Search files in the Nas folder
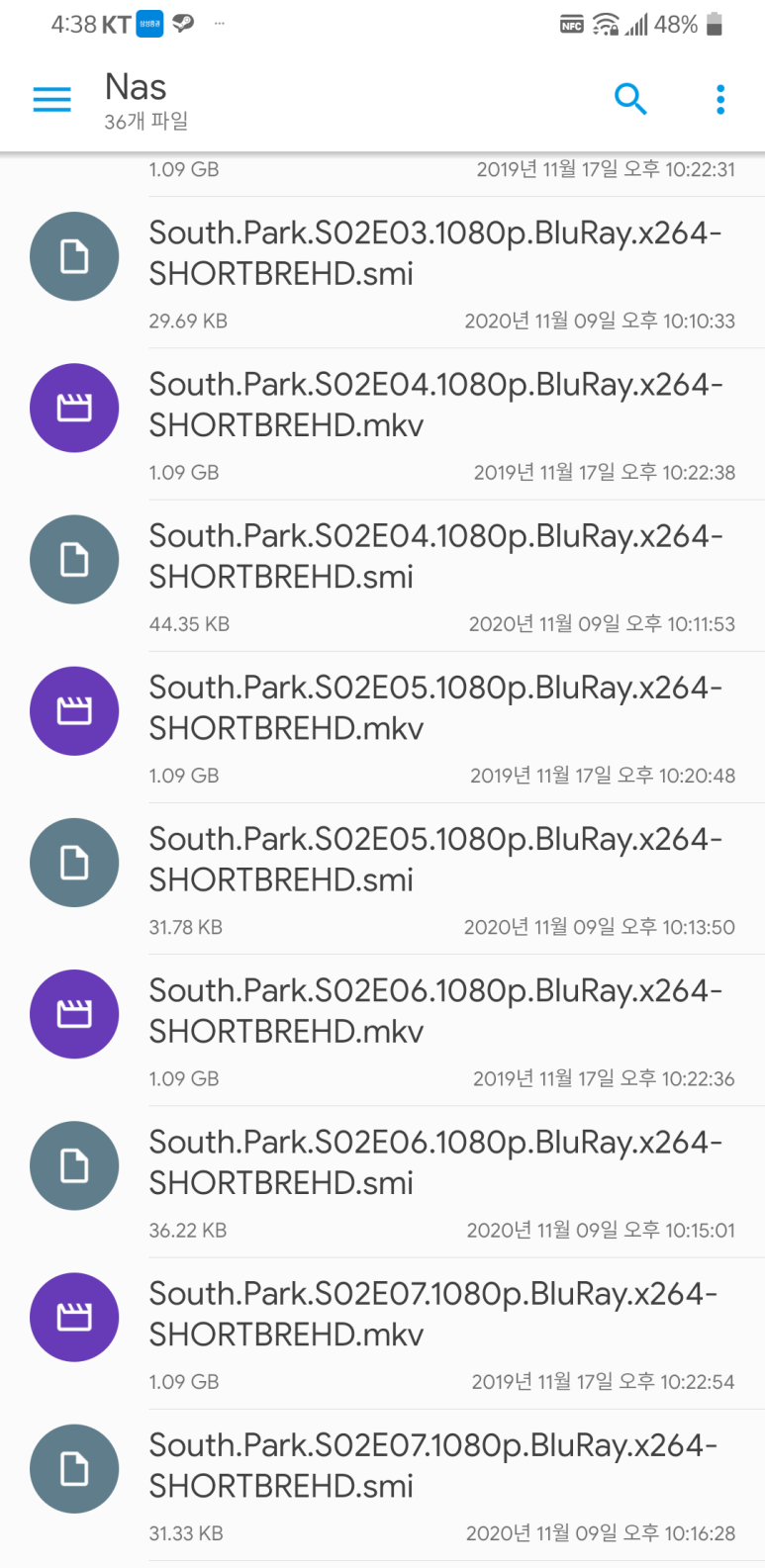The height and width of the screenshot is (1568, 765). 630,99
